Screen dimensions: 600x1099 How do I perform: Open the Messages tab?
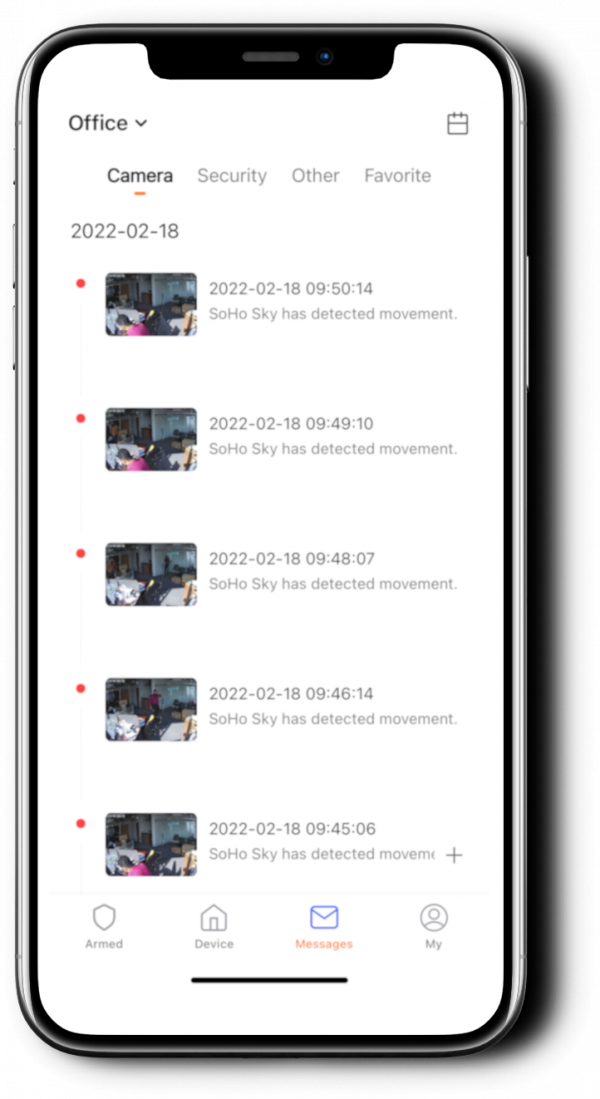[324, 927]
